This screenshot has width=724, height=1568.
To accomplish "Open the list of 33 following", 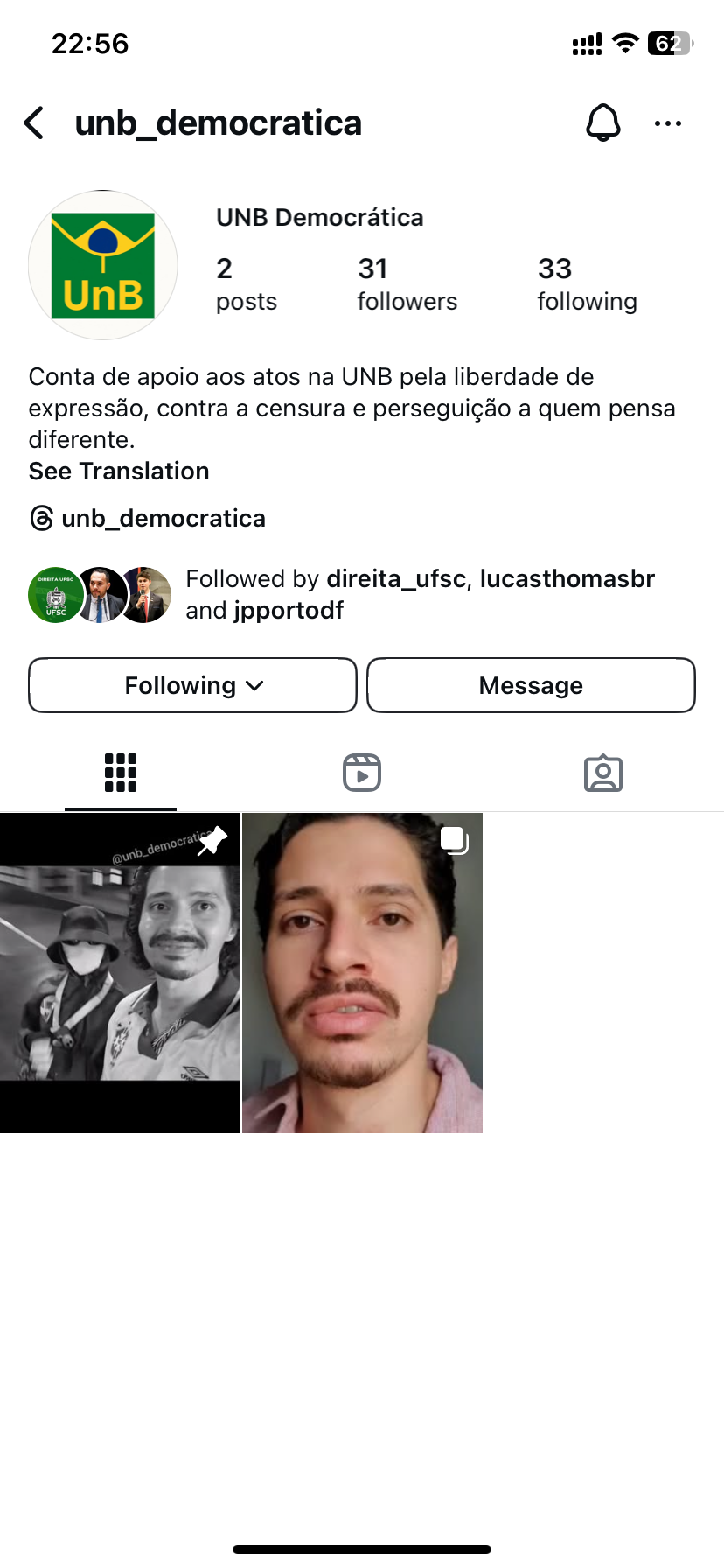I will [587, 284].
